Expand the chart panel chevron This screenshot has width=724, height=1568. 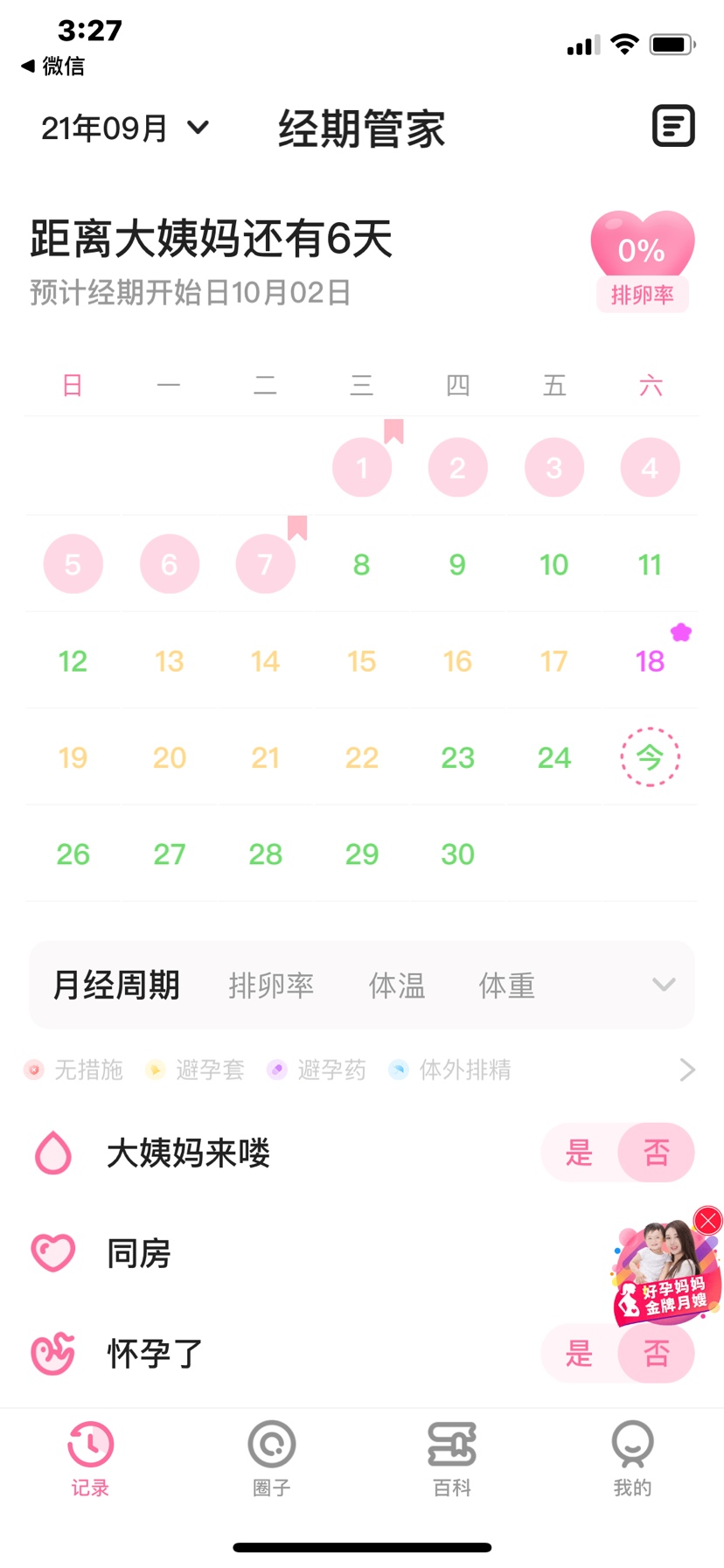pos(664,985)
